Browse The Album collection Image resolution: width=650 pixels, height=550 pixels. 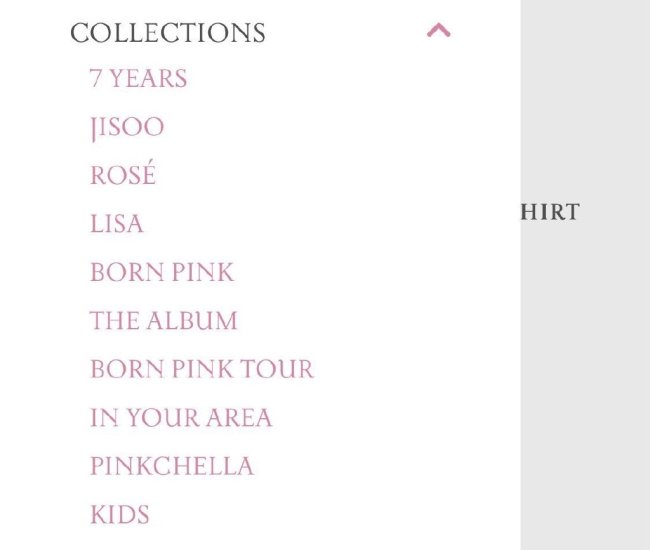tap(164, 321)
